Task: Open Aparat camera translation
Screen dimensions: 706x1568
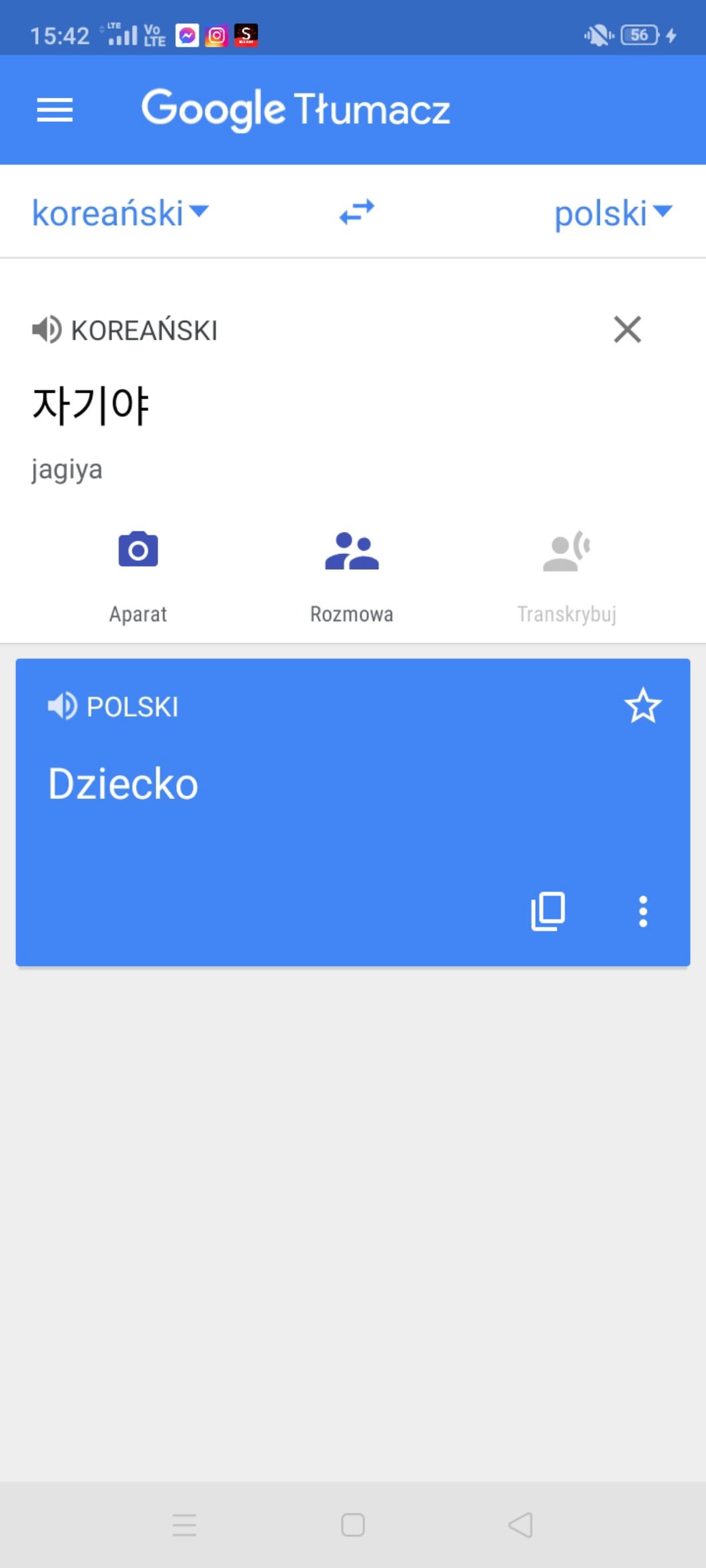Action: [x=138, y=571]
